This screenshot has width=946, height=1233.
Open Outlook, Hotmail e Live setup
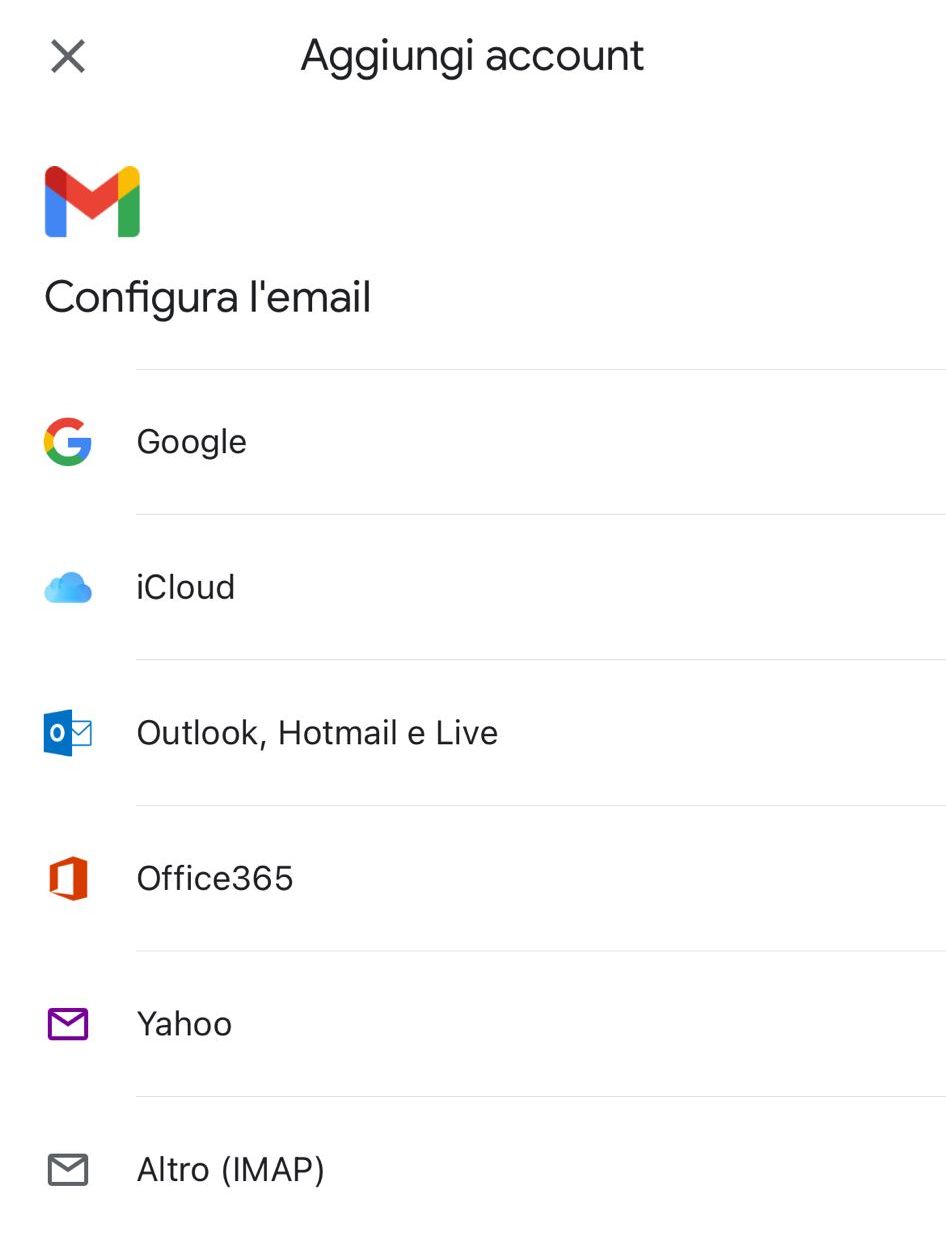coord(473,733)
